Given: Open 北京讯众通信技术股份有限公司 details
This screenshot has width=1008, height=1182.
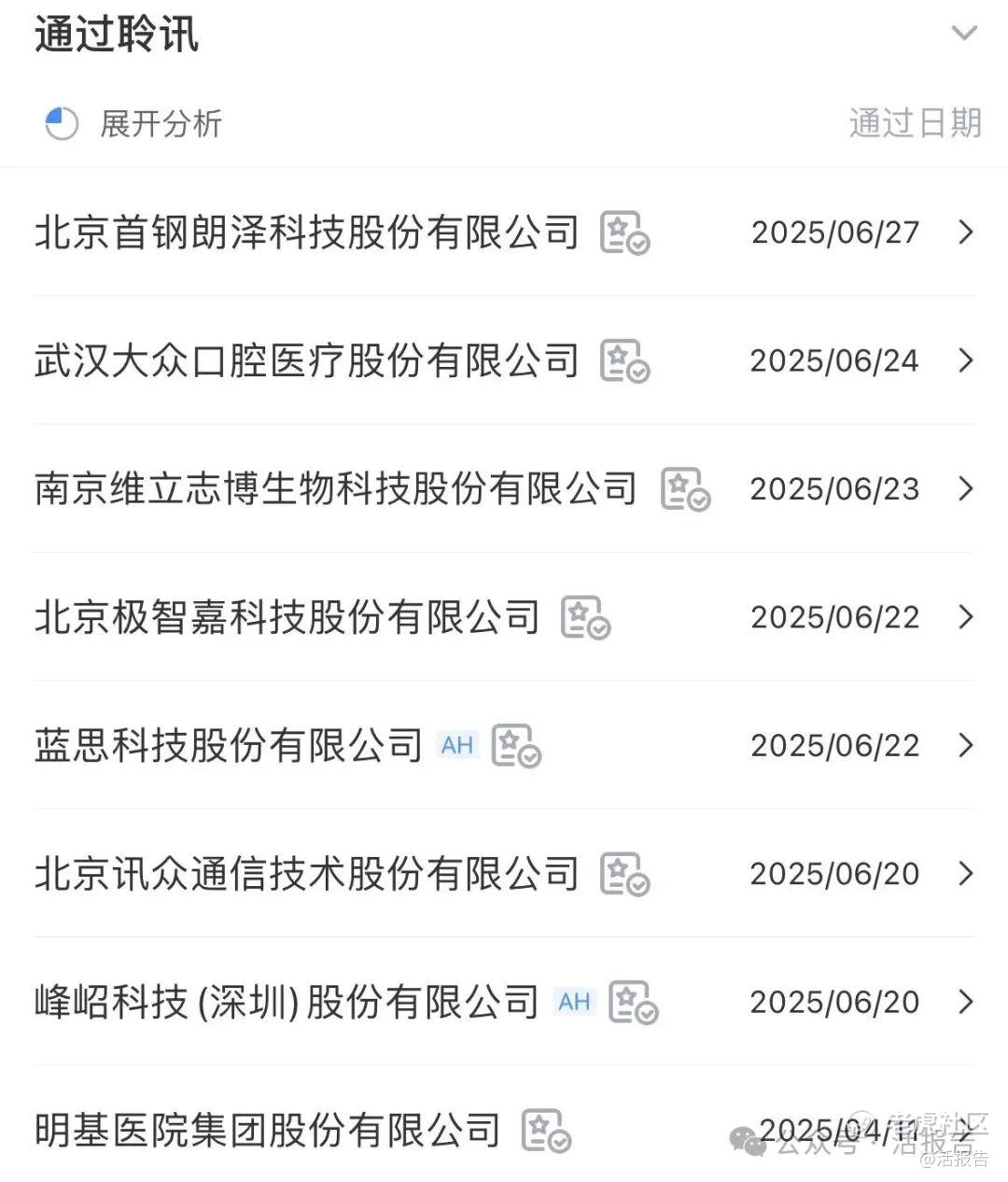Looking at the screenshot, I should [307, 874].
